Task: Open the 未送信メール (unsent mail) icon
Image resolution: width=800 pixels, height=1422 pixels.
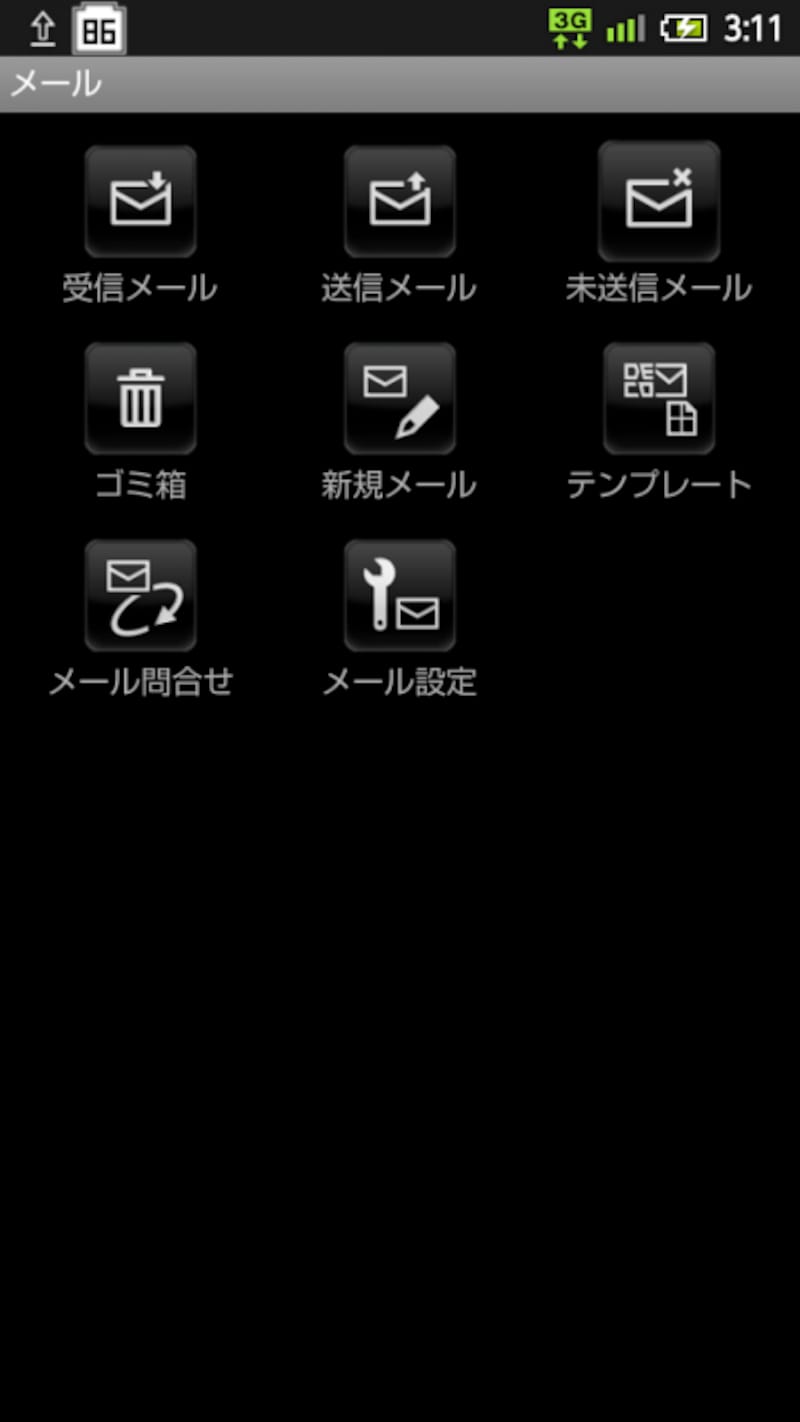Action: 658,199
